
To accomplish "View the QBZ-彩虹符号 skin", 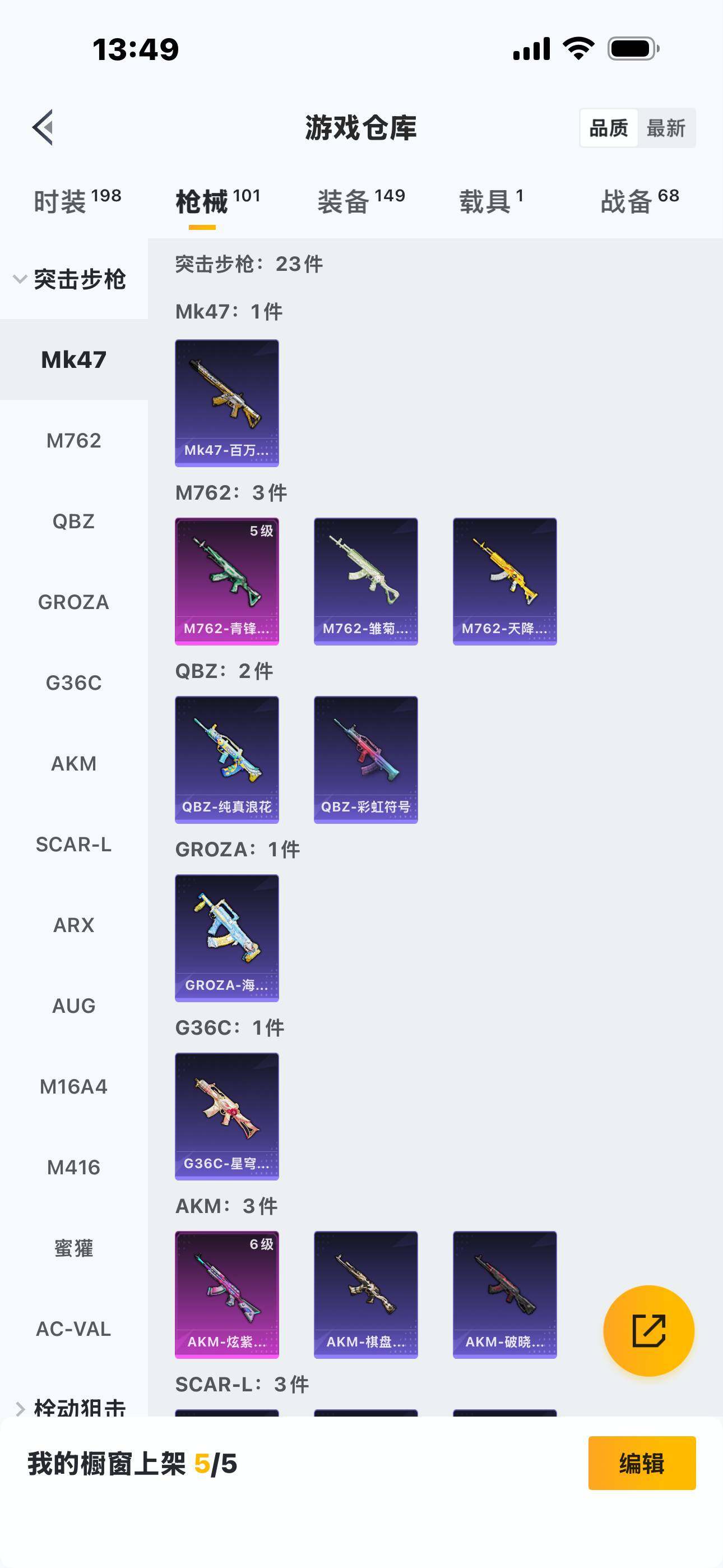I will (x=366, y=760).
